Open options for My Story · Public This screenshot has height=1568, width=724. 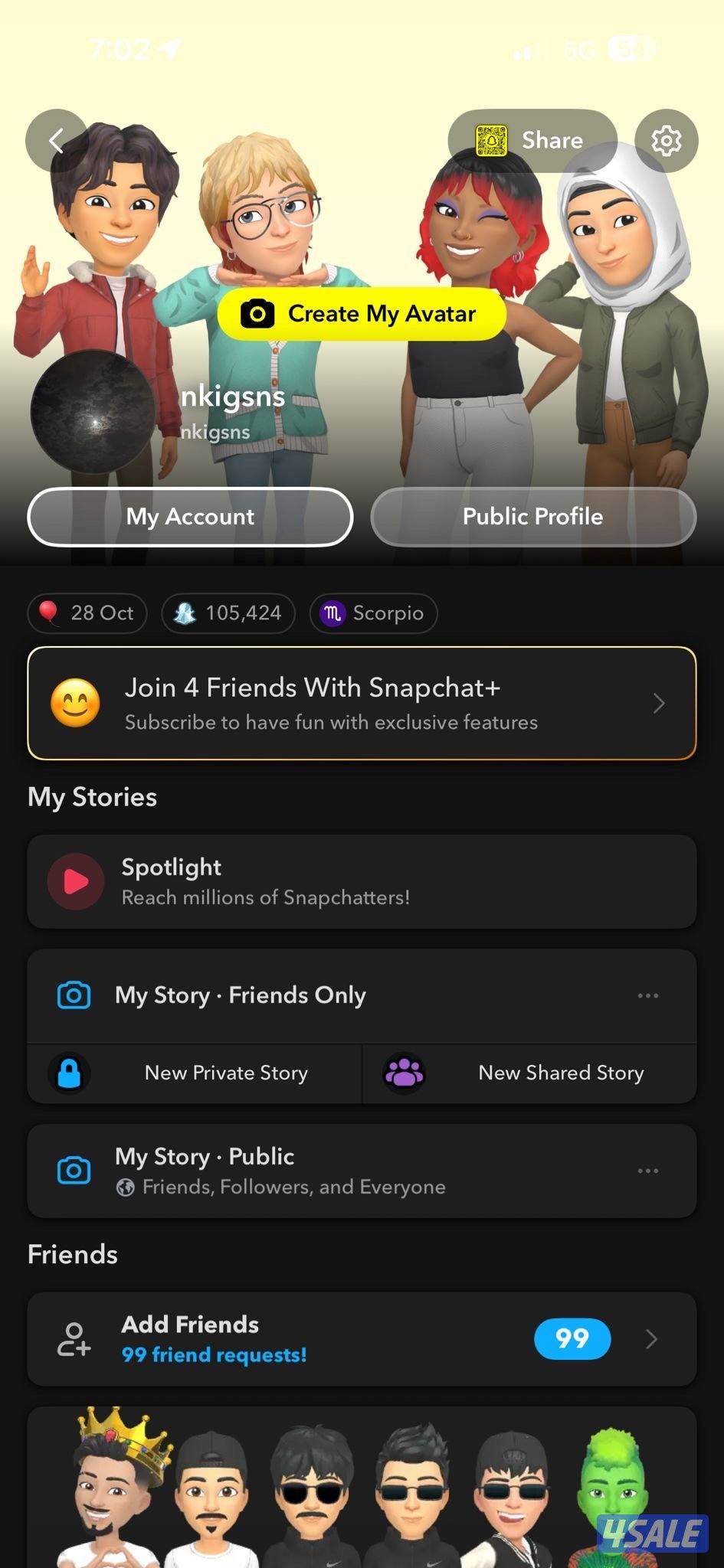coord(647,1171)
